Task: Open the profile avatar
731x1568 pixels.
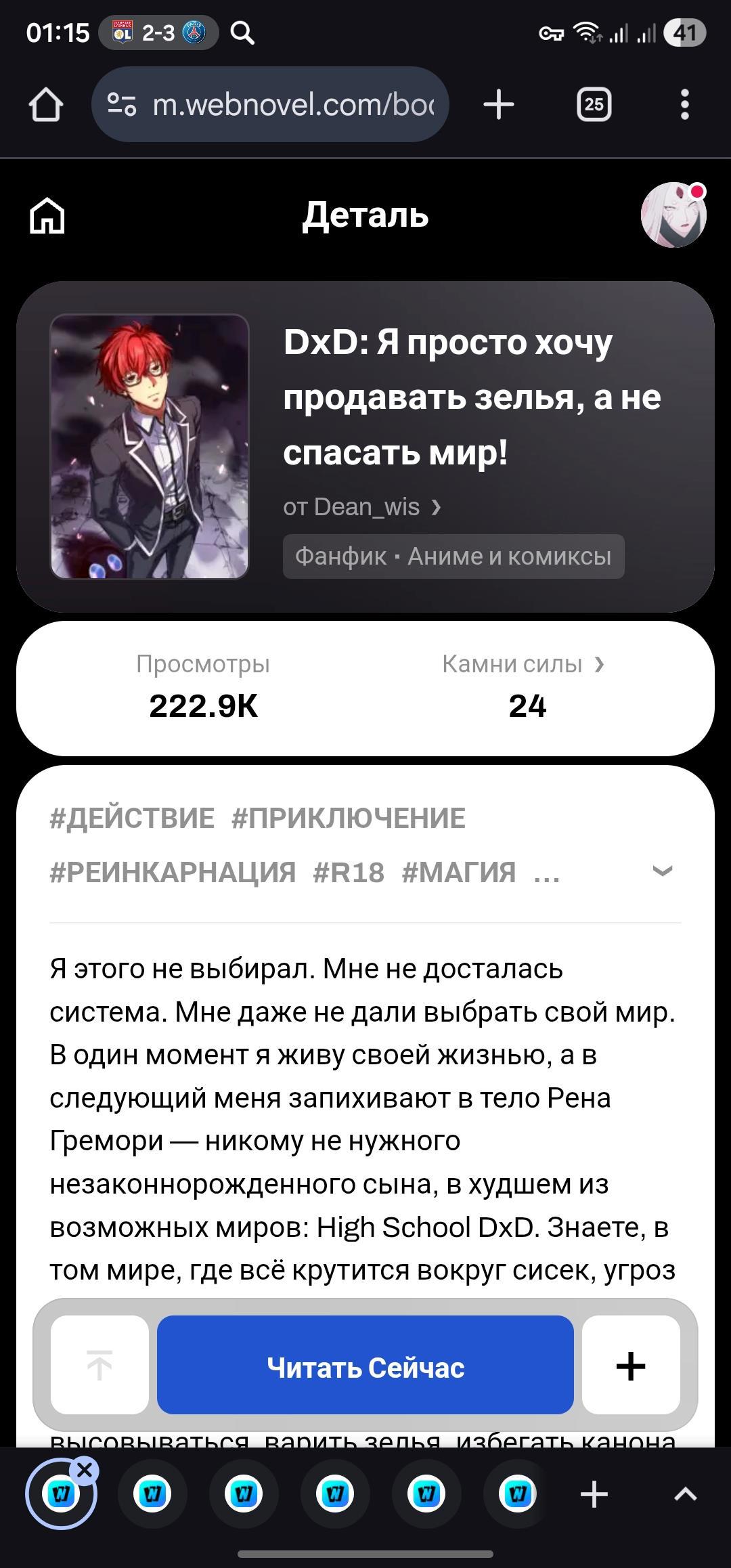Action: click(673, 215)
